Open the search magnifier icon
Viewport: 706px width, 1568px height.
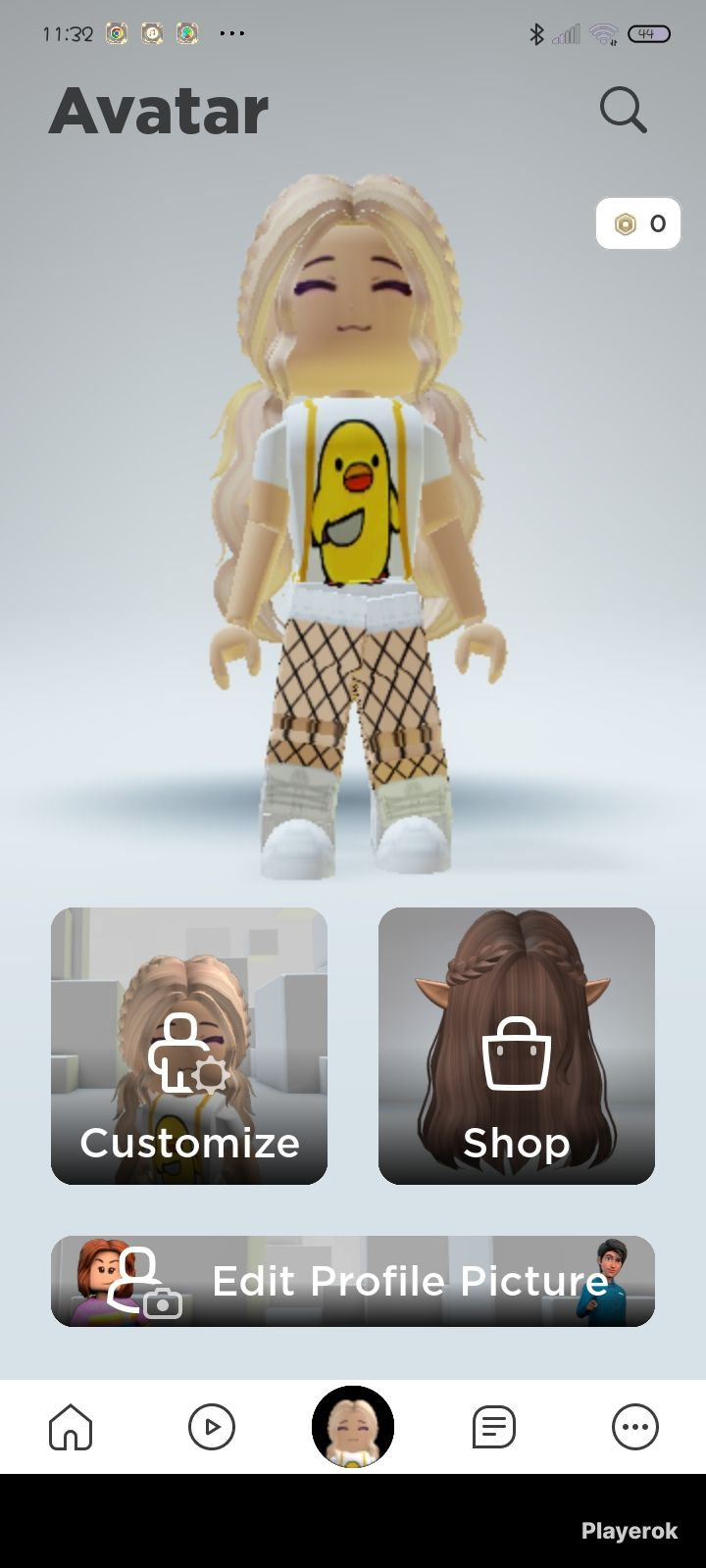623,110
